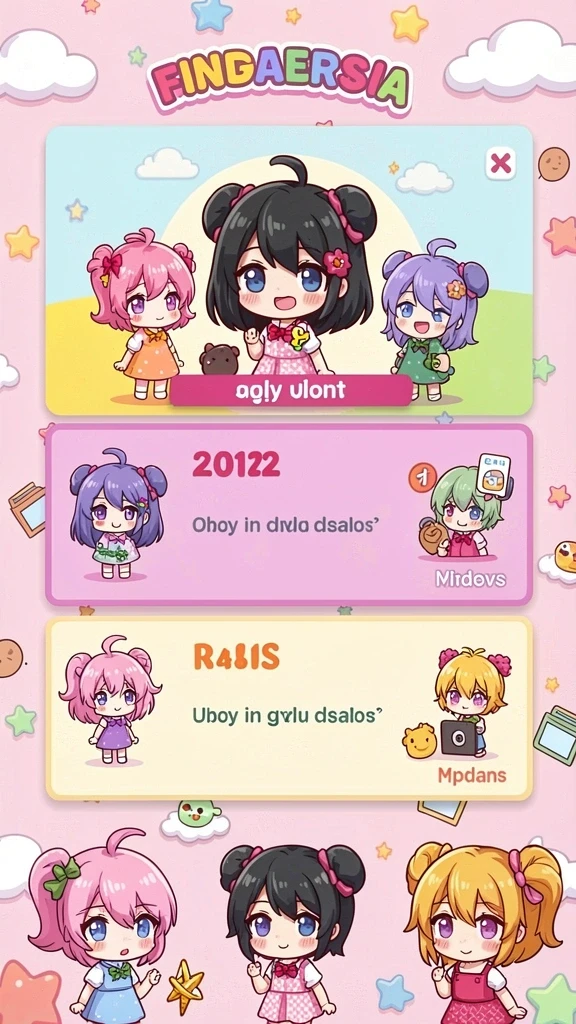Screen dimensions: 576x1024
Task: Tap the pink "agly ulont" button
Action: (291, 391)
